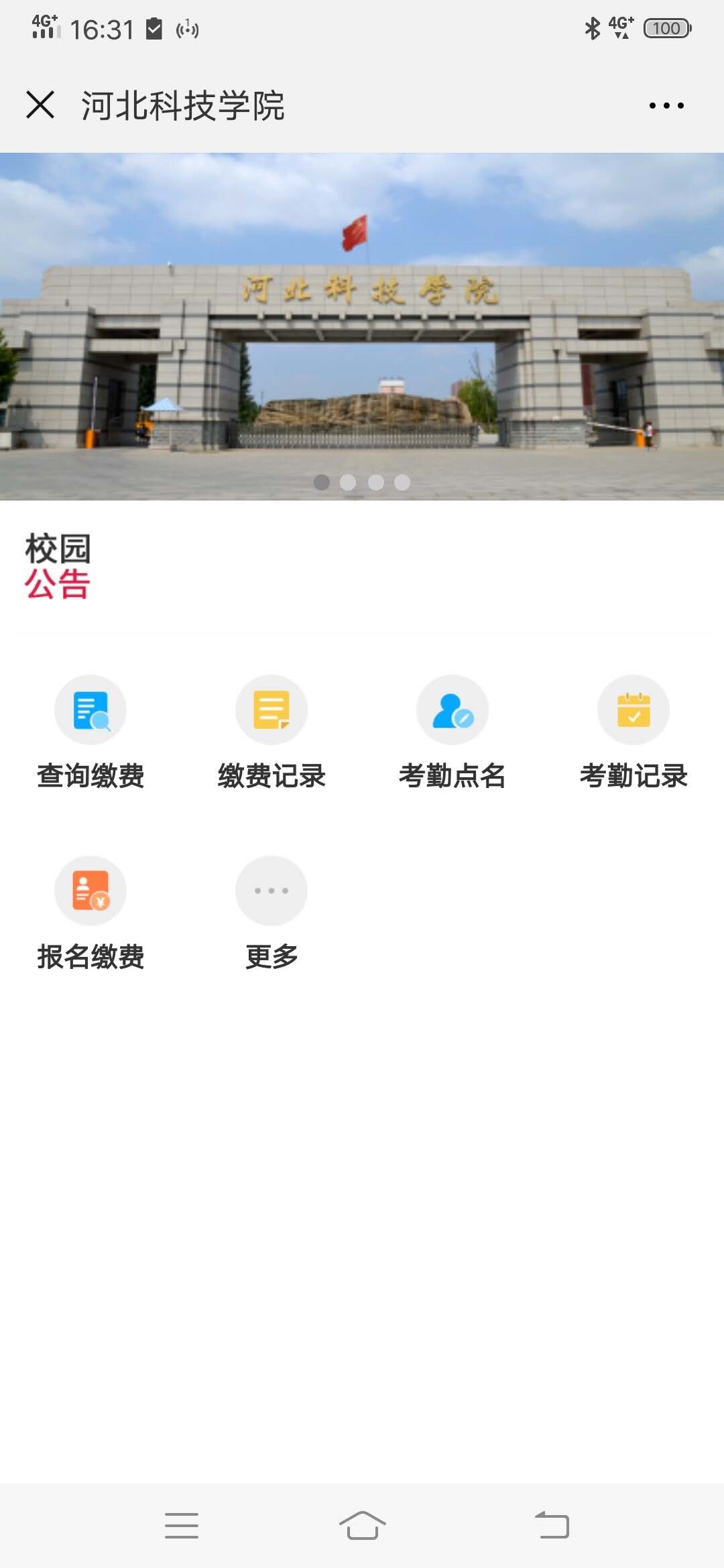The width and height of the screenshot is (724, 1568).
Task: Go to the system home screen
Action: pyautogui.click(x=362, y=1526)
